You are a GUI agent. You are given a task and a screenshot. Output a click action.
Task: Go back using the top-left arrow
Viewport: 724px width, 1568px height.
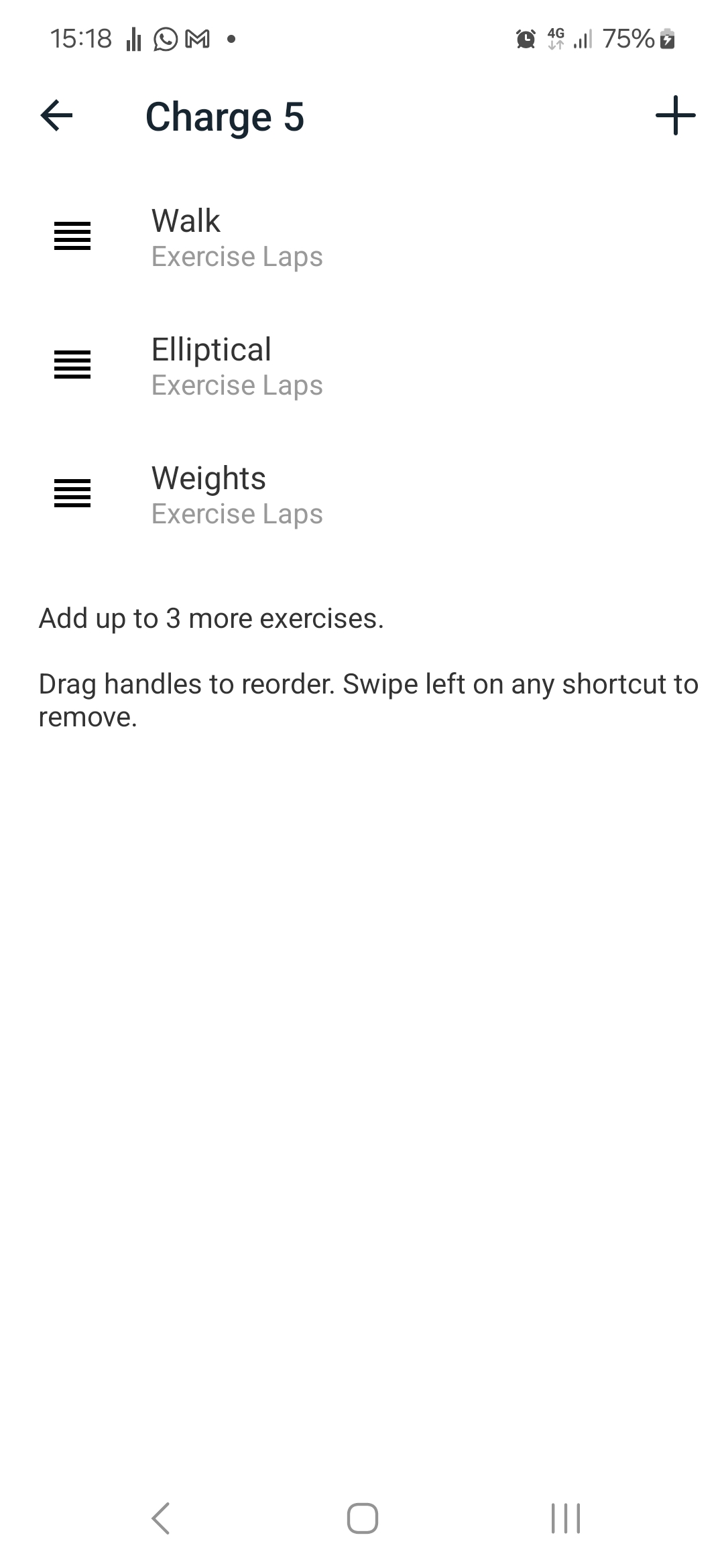[x=56, y=115]
